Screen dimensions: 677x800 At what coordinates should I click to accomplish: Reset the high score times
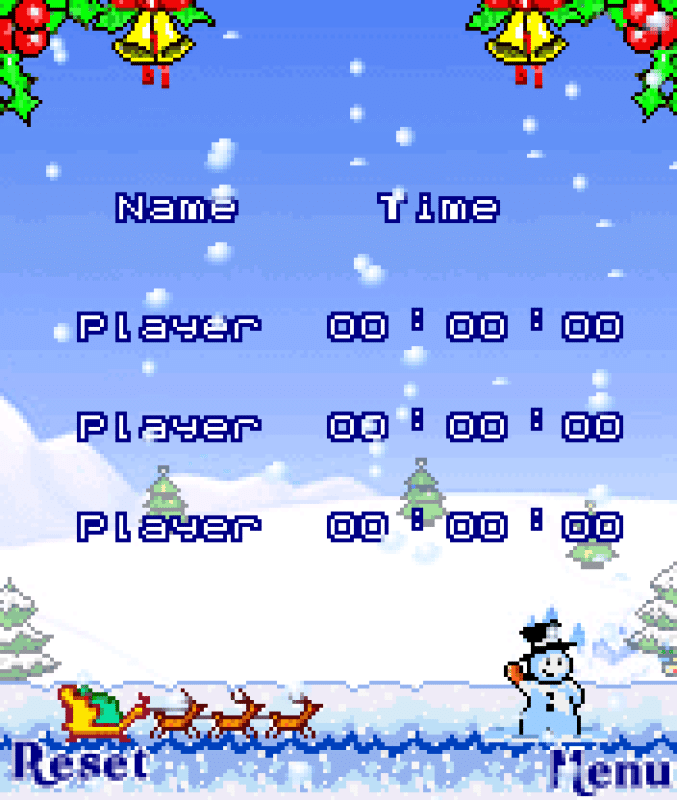[78, 765]
